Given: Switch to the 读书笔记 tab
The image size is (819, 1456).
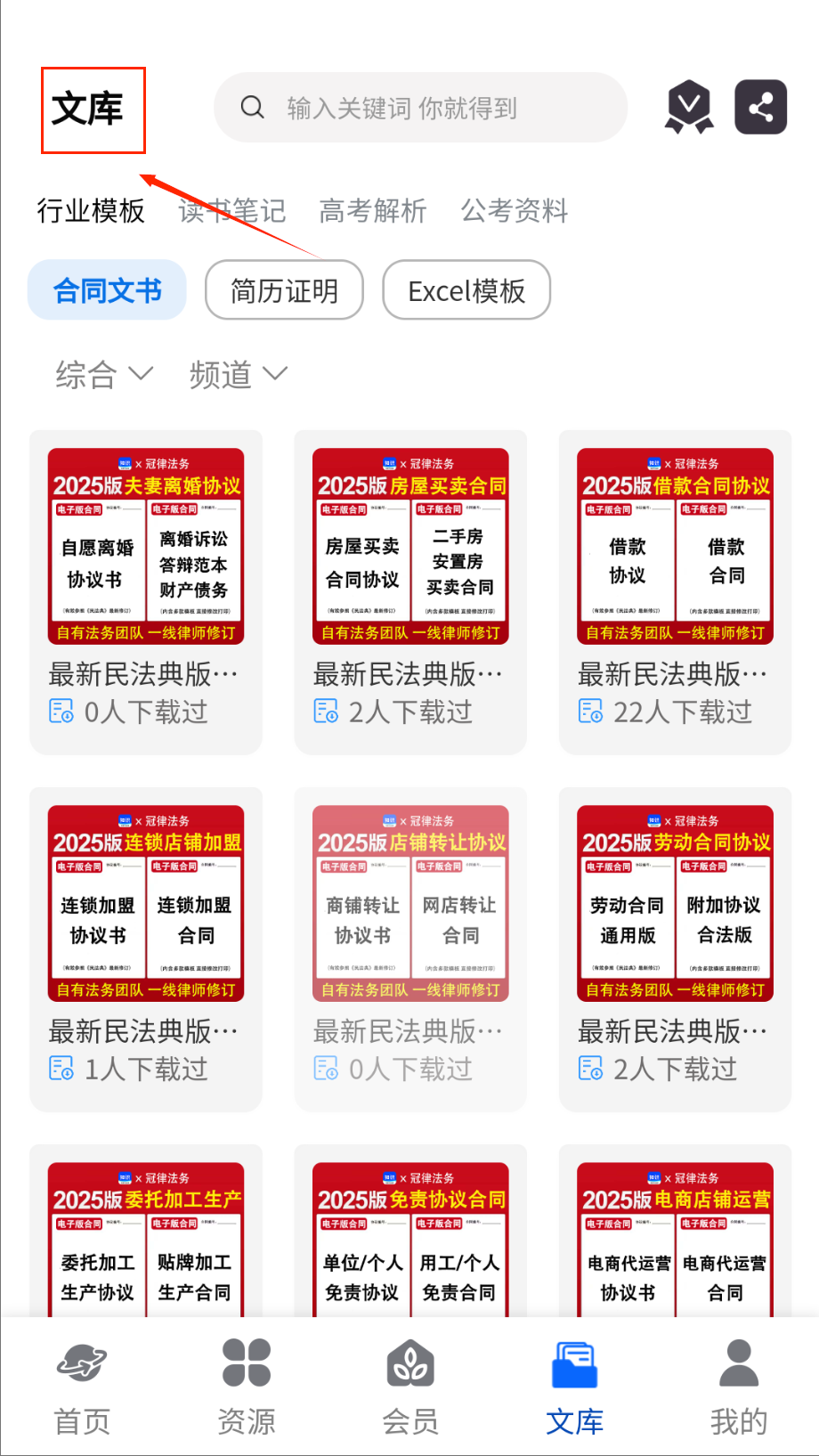Looking at the screenshot, I should click(x=232, y=211).
